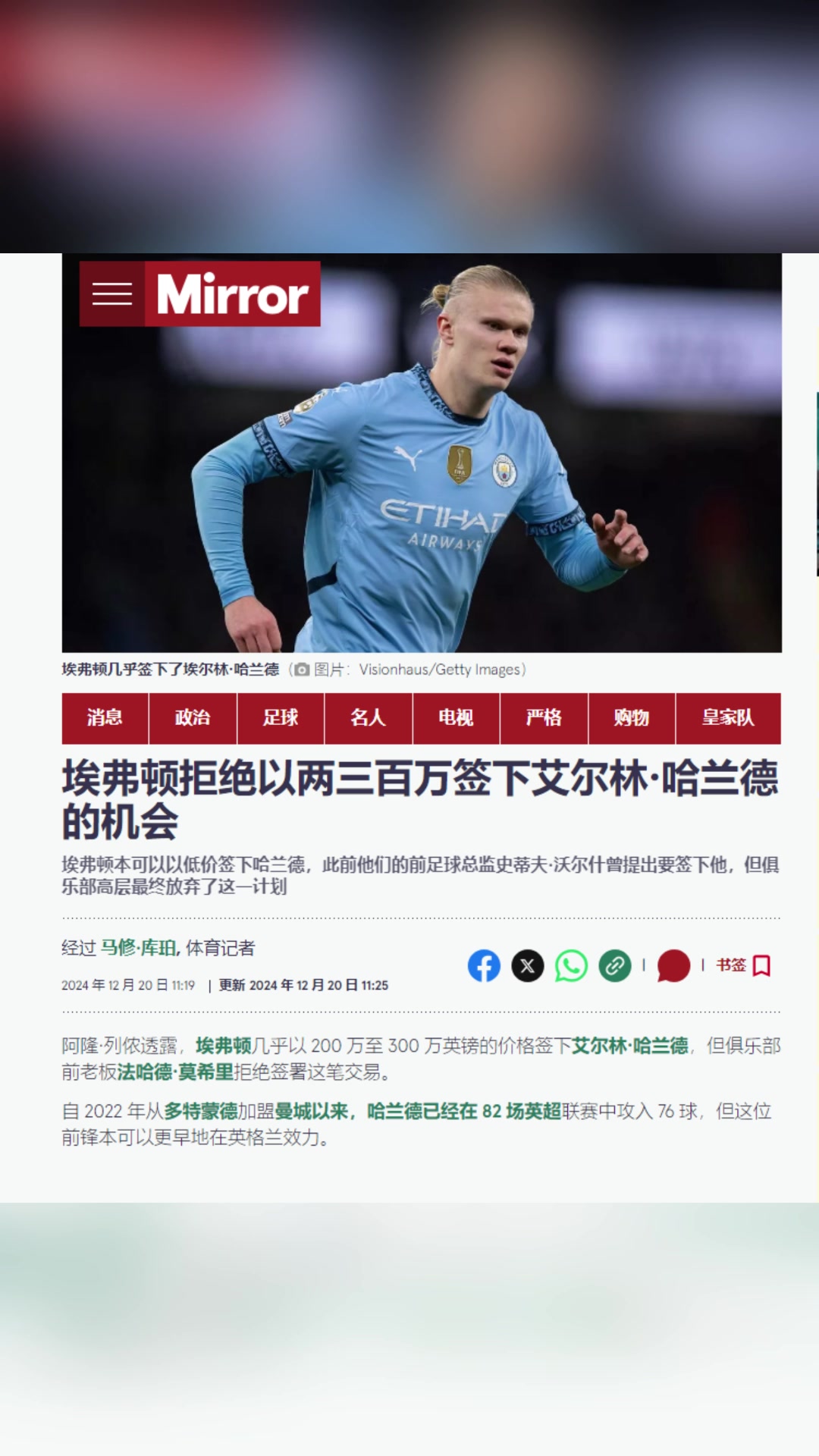This screenshot has width=819, height=1456.
Task: Follow the 埃弗顿 link in the article
Action: tap(223, 1046)
